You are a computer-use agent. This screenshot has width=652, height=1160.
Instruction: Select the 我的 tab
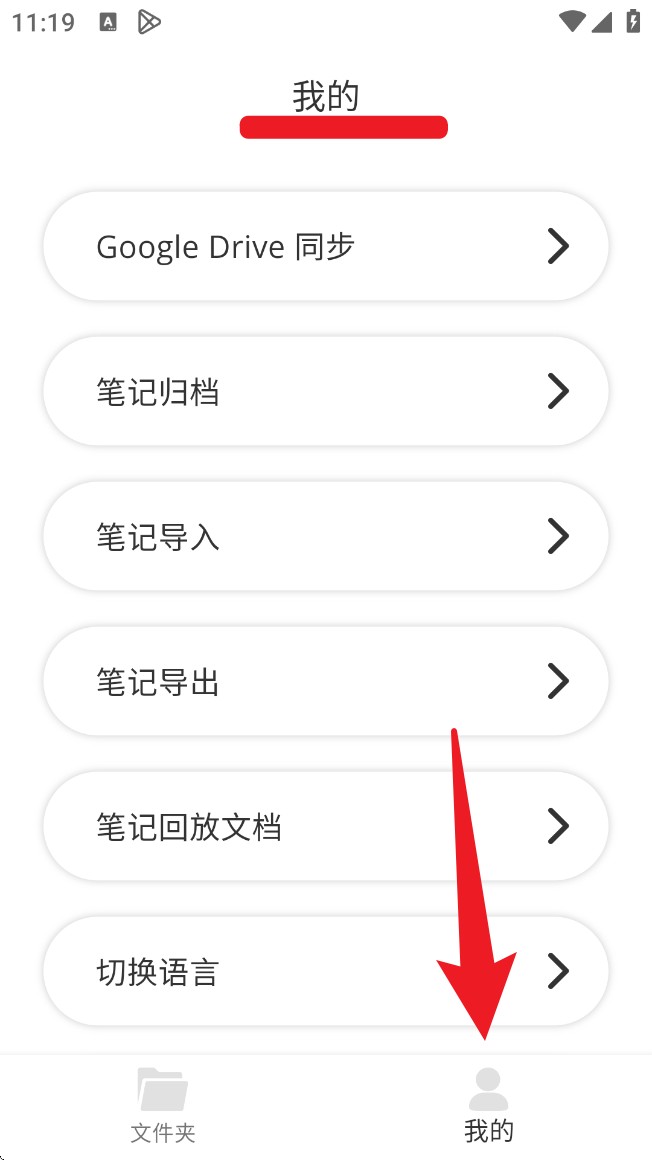coord(488,1105)
